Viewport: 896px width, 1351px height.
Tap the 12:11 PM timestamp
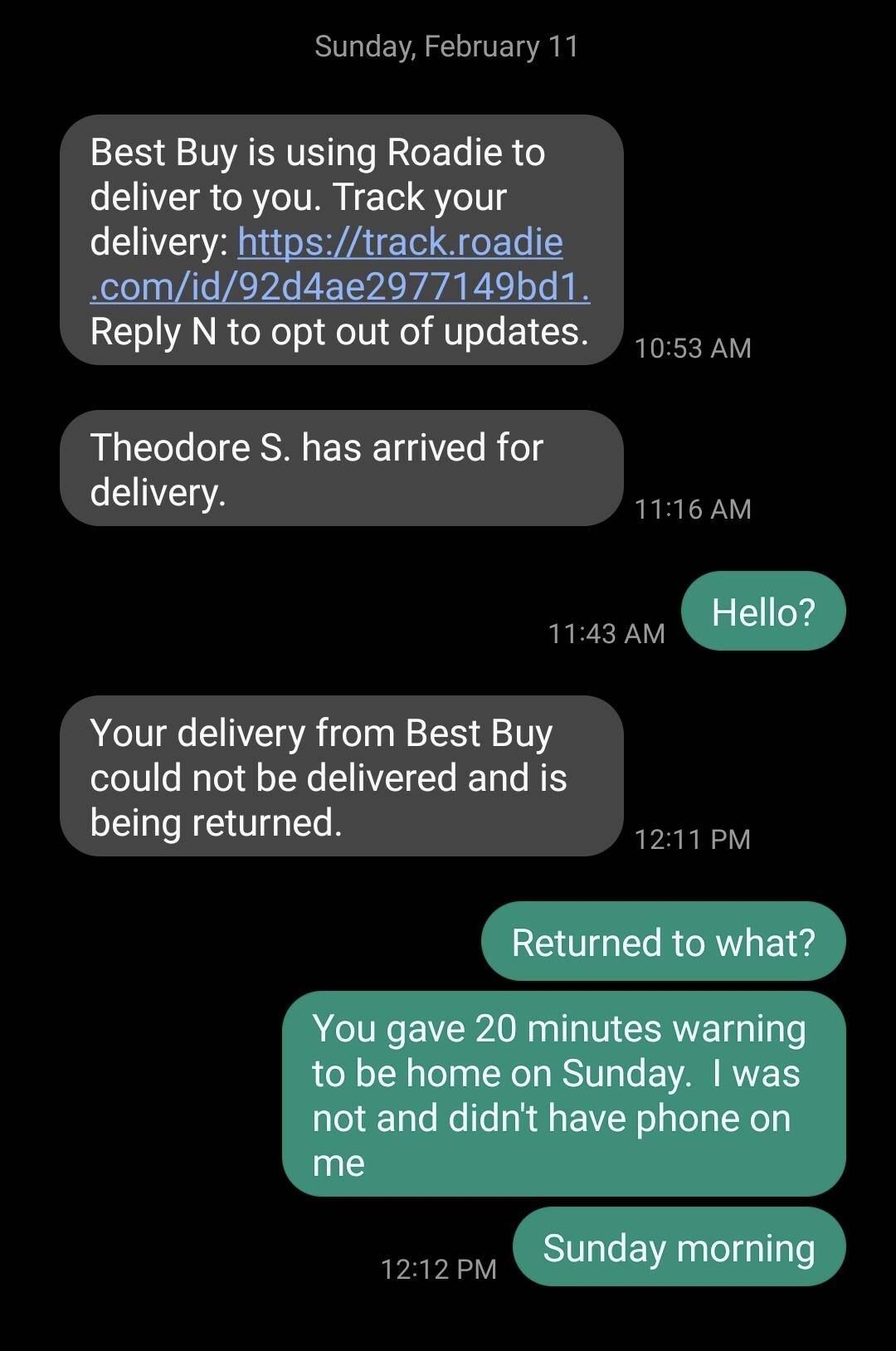pos(694,838)
